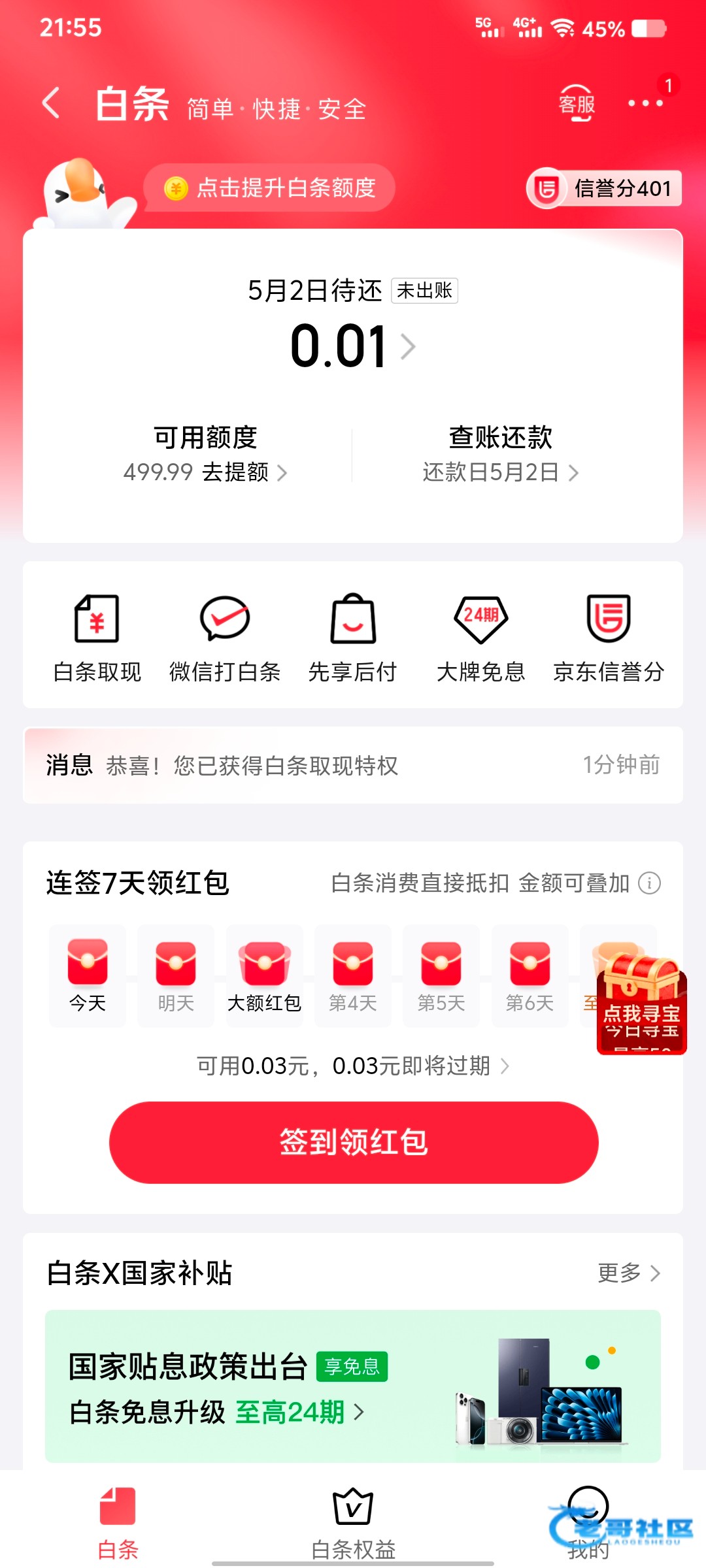Open the 信誉分401 credit score badge
This screenshot has height=1568, width=706.
click(604, 189)
